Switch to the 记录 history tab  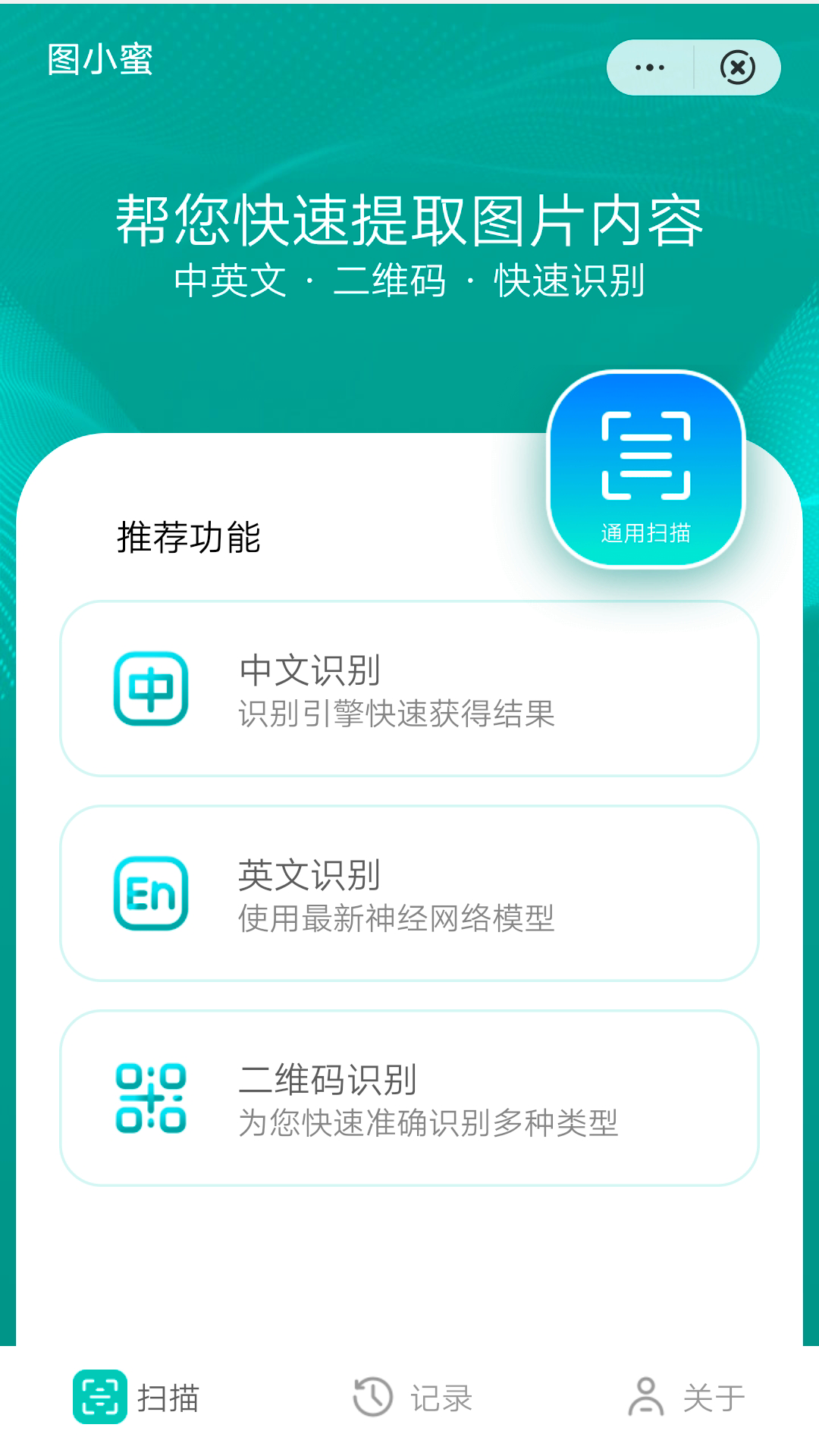tap(413, 1397)
